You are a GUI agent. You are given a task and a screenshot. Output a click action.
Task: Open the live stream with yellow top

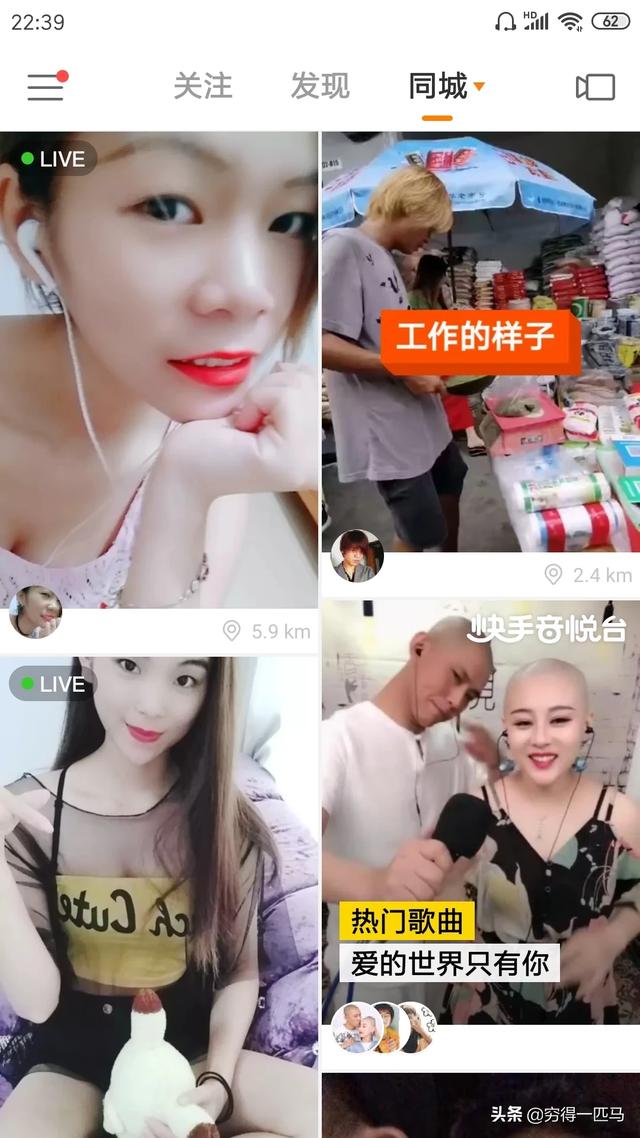tap(159, 890)
